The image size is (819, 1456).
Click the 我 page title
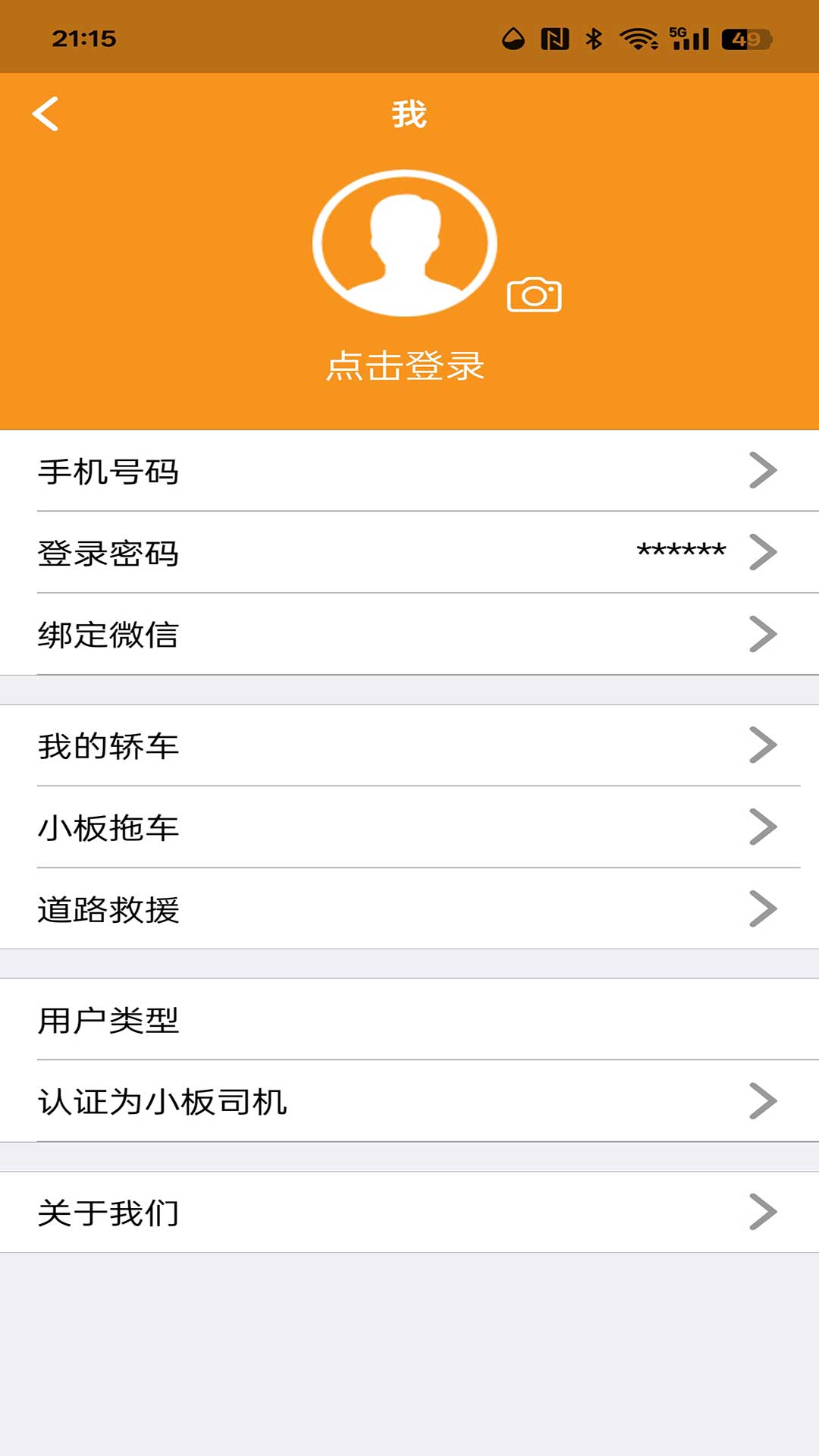tap(409, 114)
